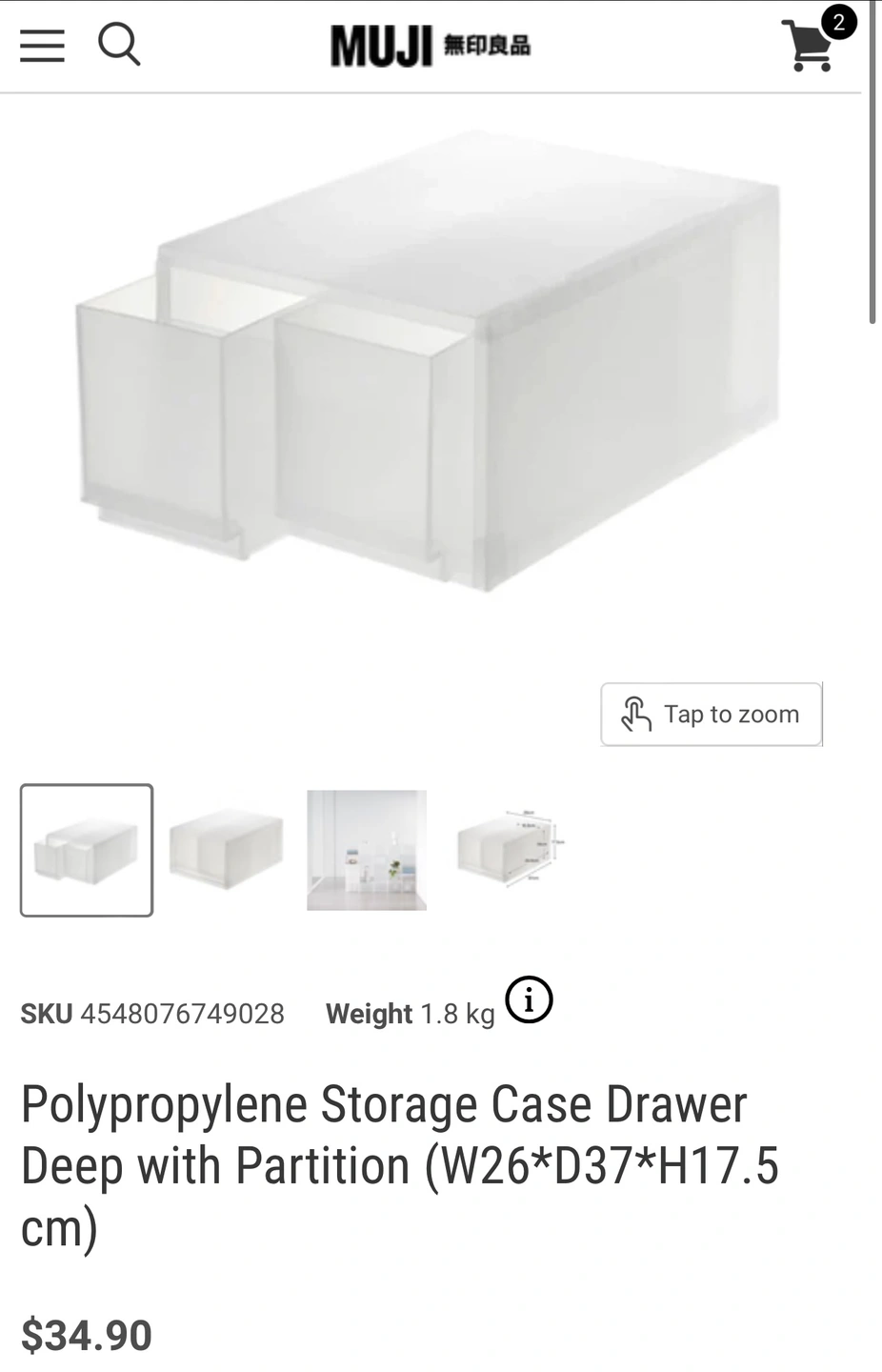Select the open-drawer product thumbnail
Screen dimensions: 882x1372
(87, 850)
